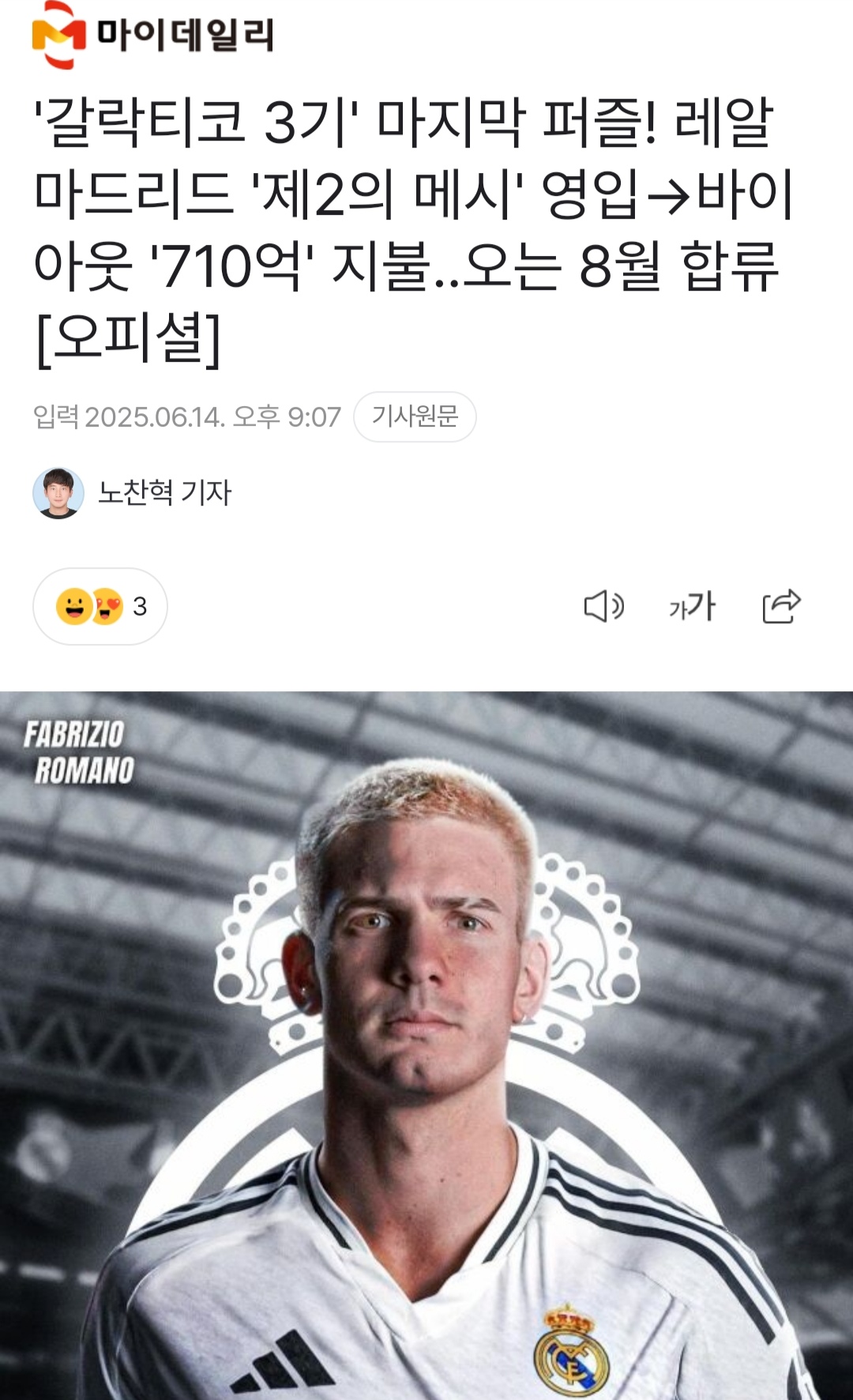Listen to article with speaker icon
The width and height of the screenshot is (853, 1400).
pos(603,607)
